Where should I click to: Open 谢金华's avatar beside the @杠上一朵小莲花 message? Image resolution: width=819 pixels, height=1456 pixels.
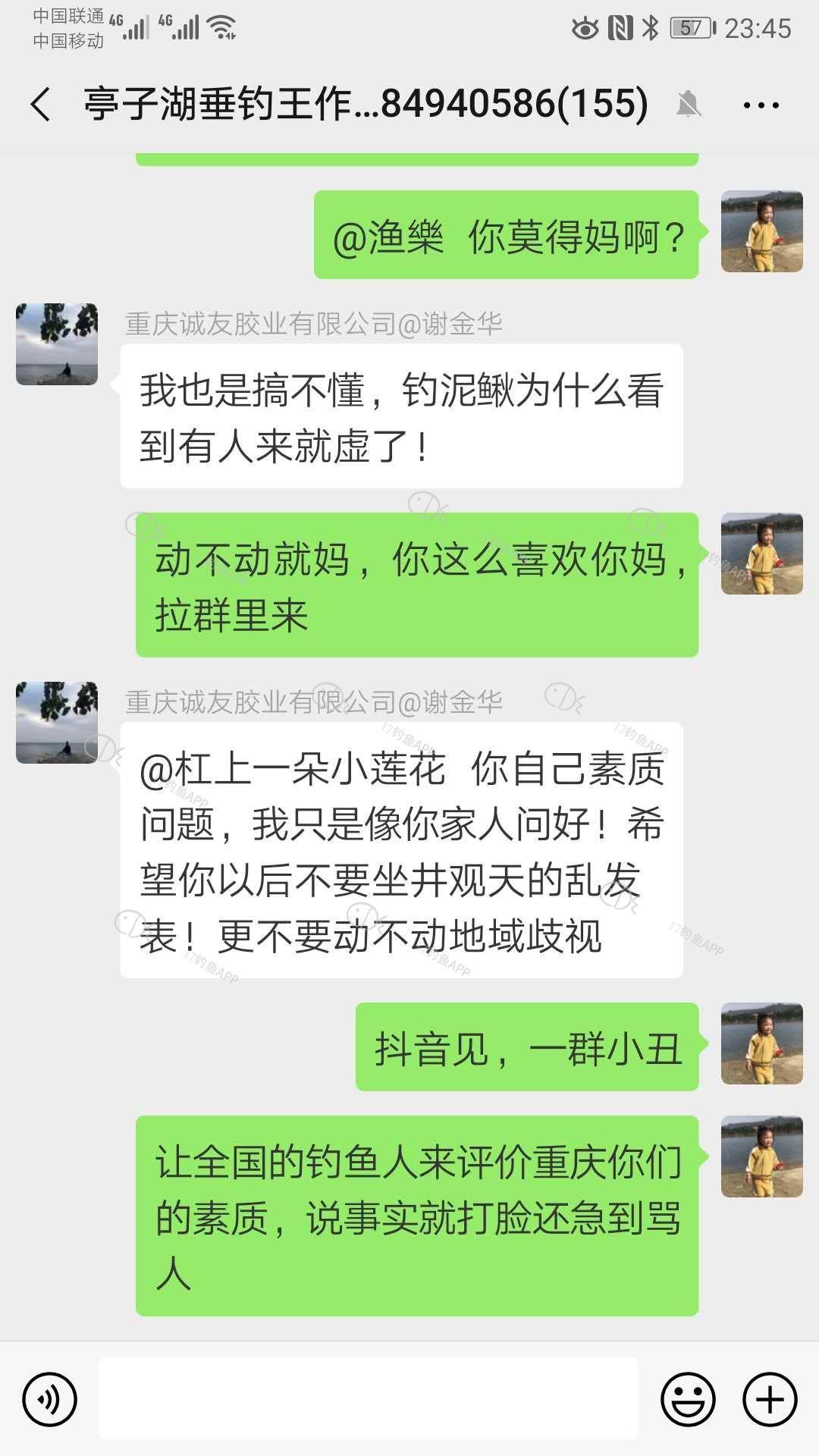pyautogui.click(x=57, y=722)
